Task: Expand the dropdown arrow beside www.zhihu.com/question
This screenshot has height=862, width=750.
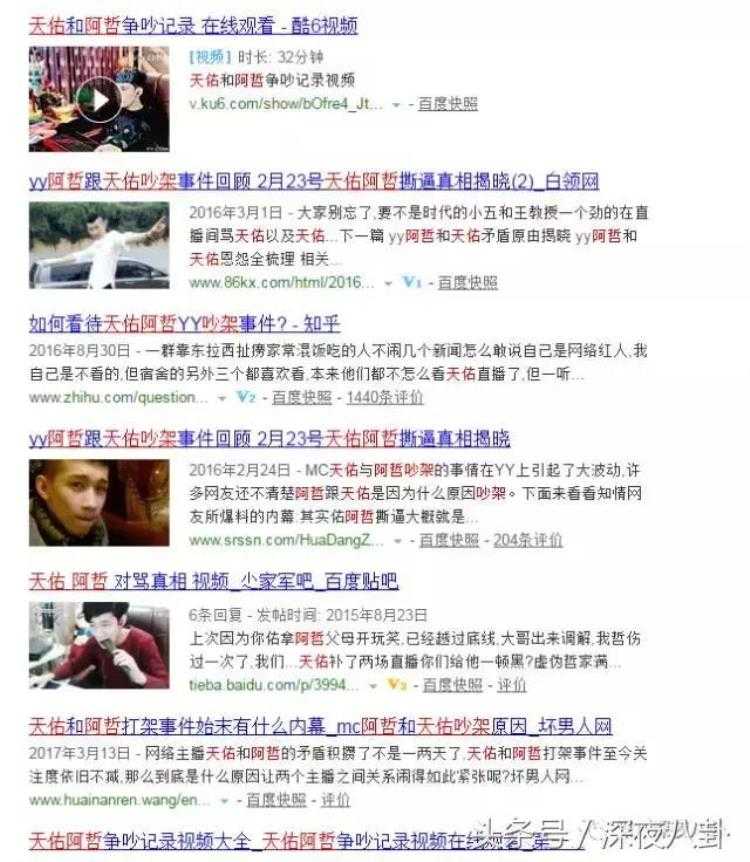Action: [x=223, y=399]
